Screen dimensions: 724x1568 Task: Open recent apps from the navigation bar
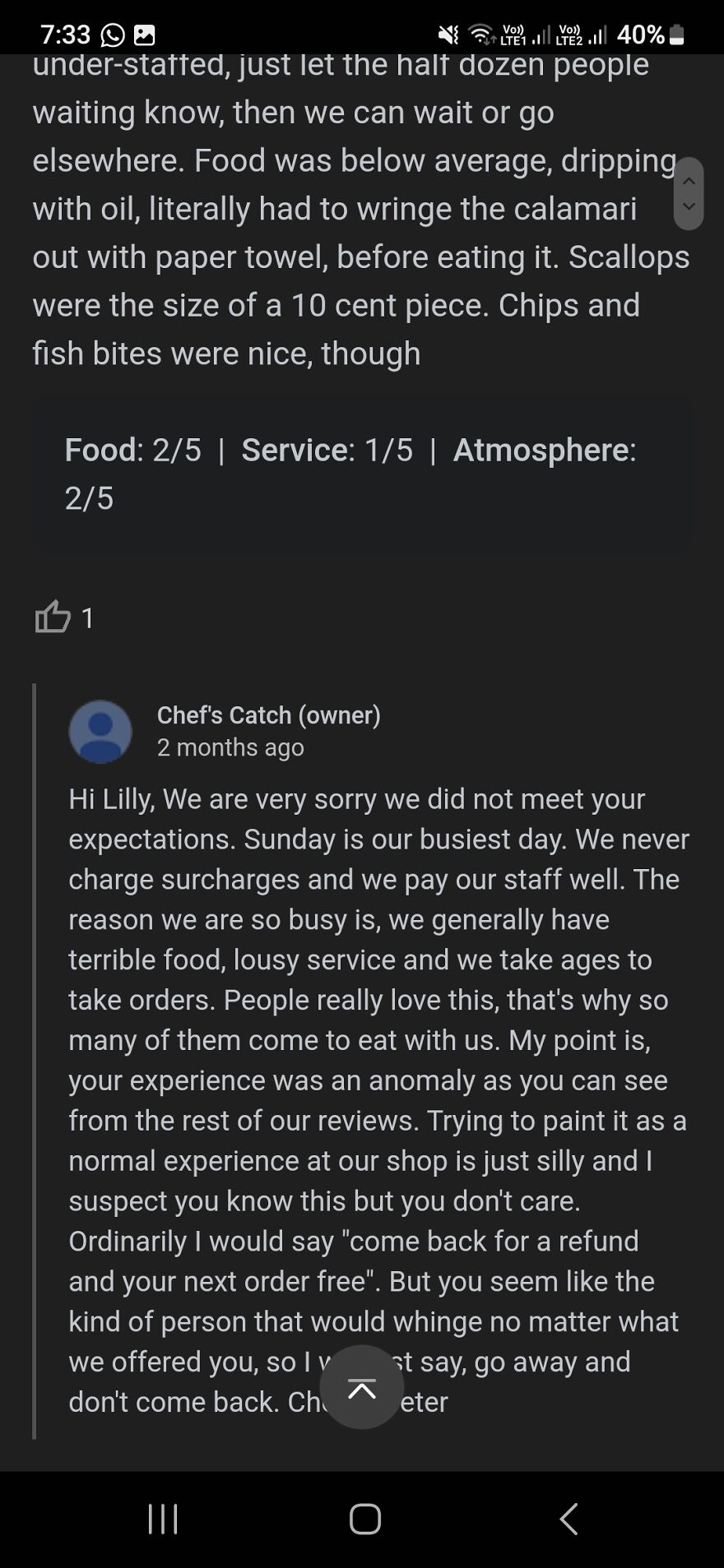(x=162, y=1519)
